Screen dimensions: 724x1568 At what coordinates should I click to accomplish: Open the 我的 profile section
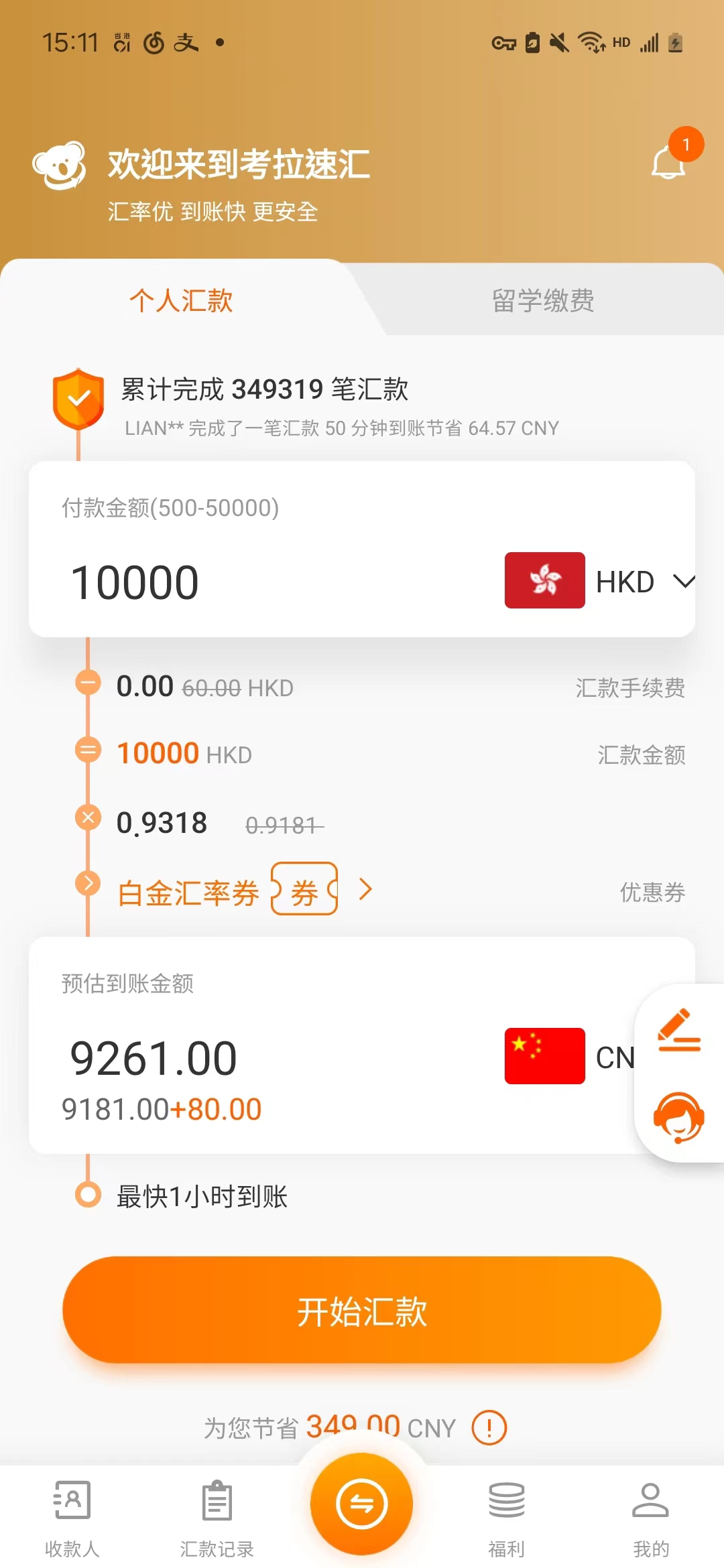(x=649, y=1521)
